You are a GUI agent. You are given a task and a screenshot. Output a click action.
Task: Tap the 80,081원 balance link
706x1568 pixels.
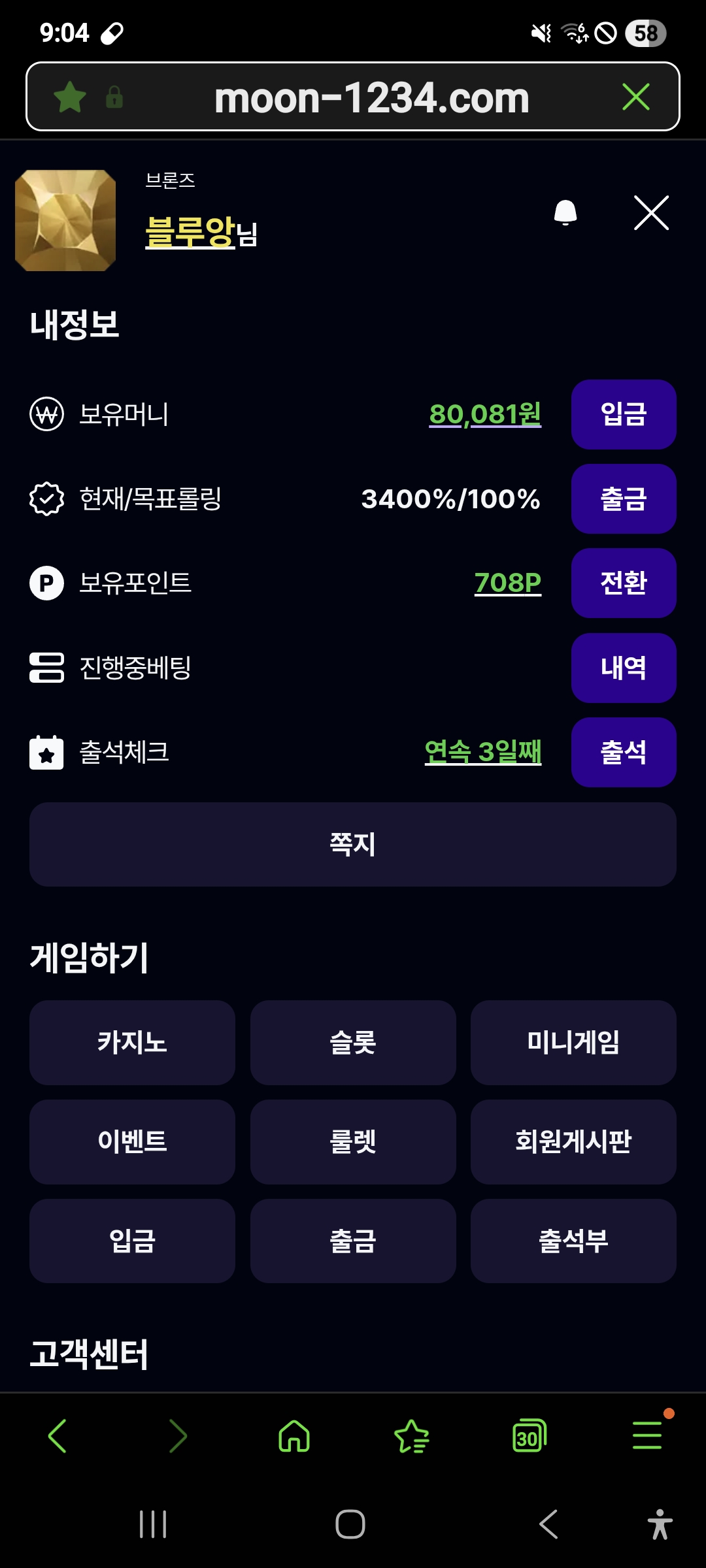pyautogui.click(x=484, y=414)
